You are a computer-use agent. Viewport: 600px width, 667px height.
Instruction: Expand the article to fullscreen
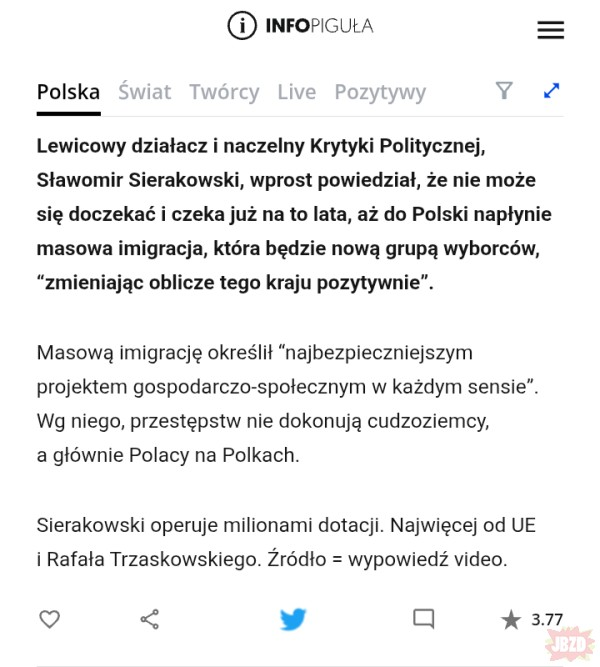click(x=551, y=91)
